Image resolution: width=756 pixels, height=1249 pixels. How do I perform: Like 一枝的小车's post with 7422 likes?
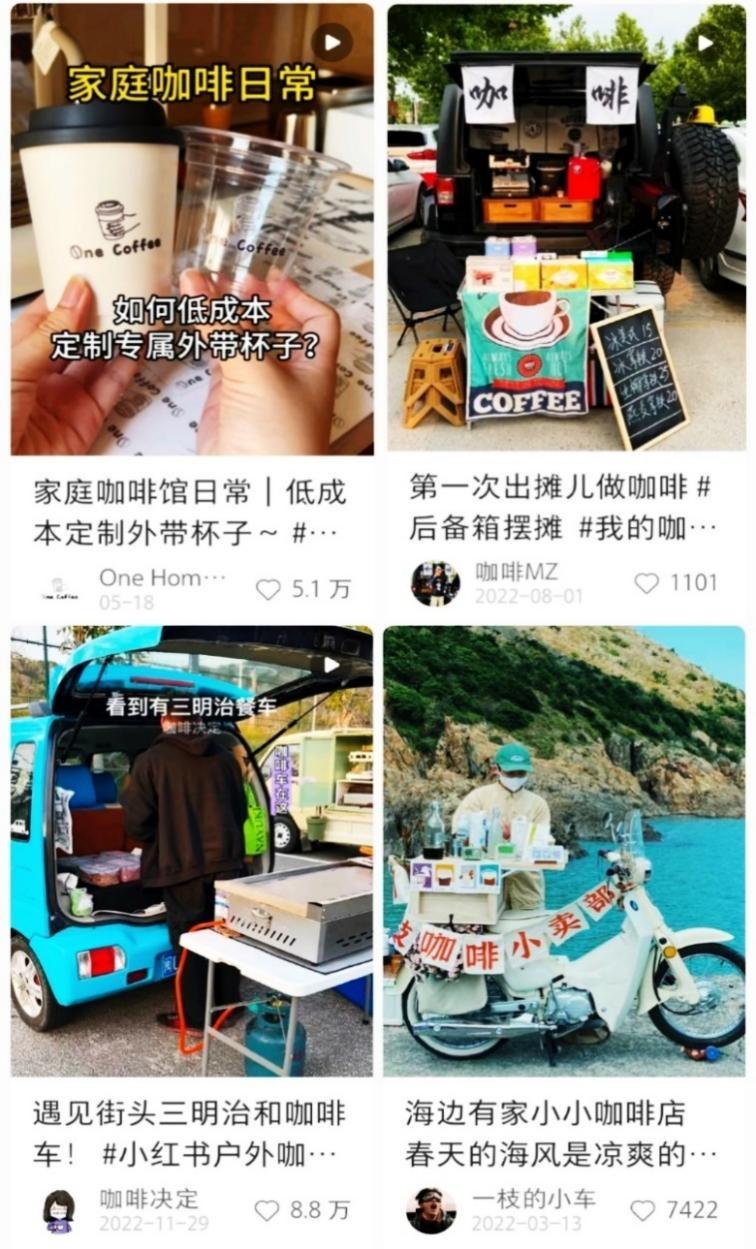tap(643, 1210)
